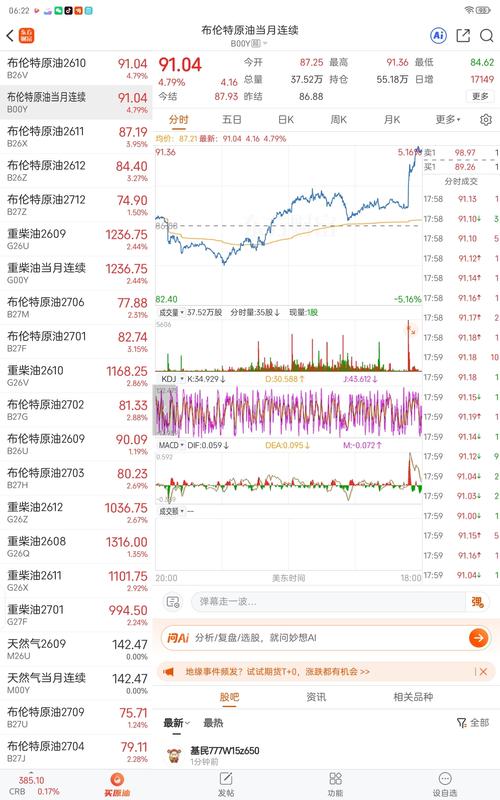Tap the 更多 button beside quote stats
The image size is (500, 800).
(480, 96)
